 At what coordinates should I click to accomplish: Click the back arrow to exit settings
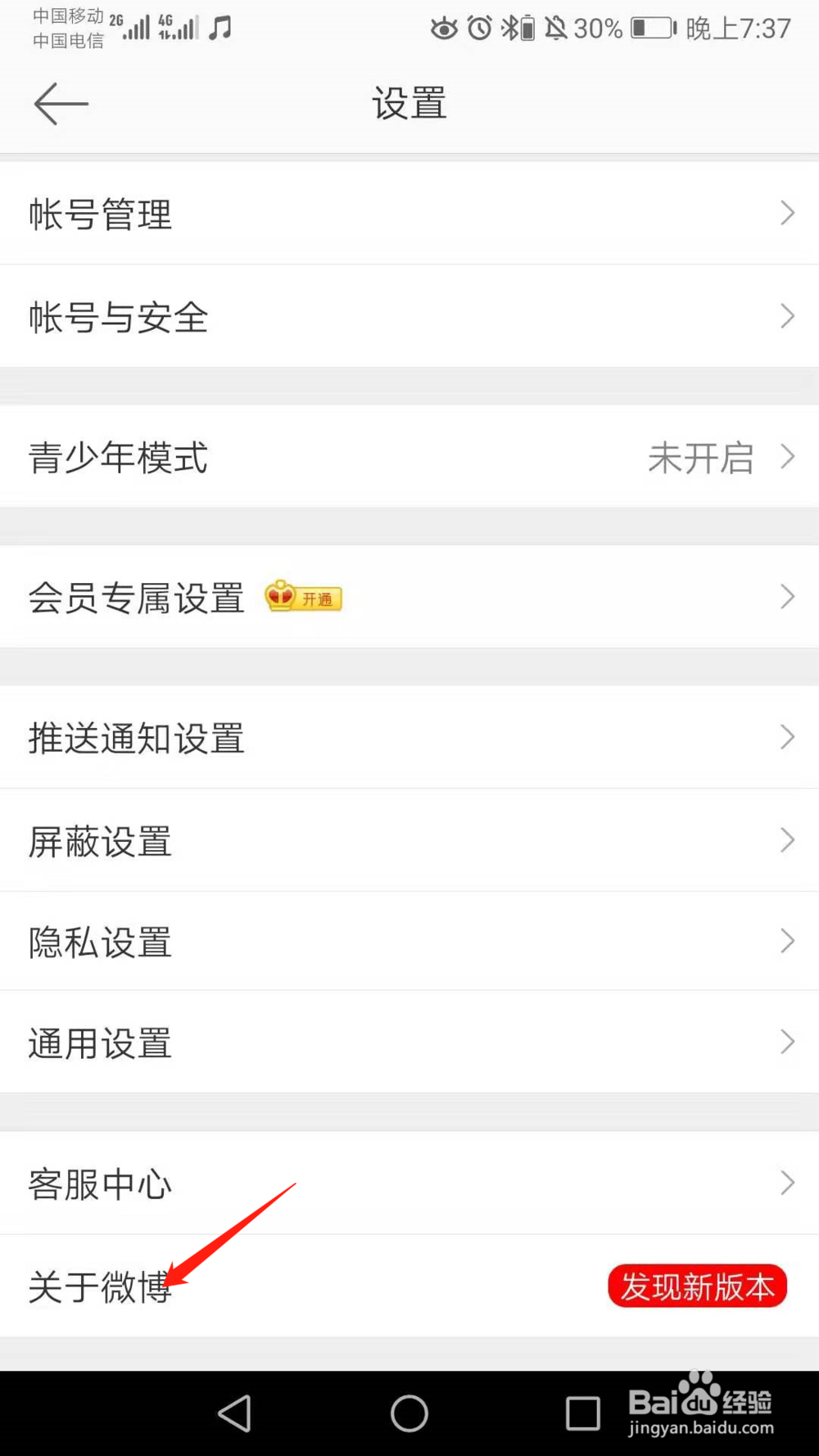(60, 103)
